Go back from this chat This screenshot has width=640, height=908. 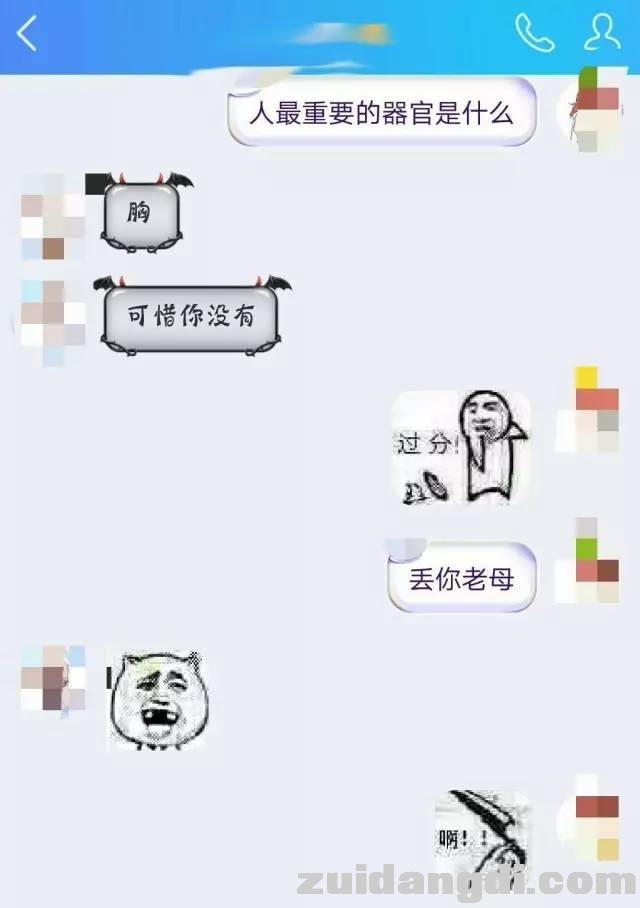27,34
